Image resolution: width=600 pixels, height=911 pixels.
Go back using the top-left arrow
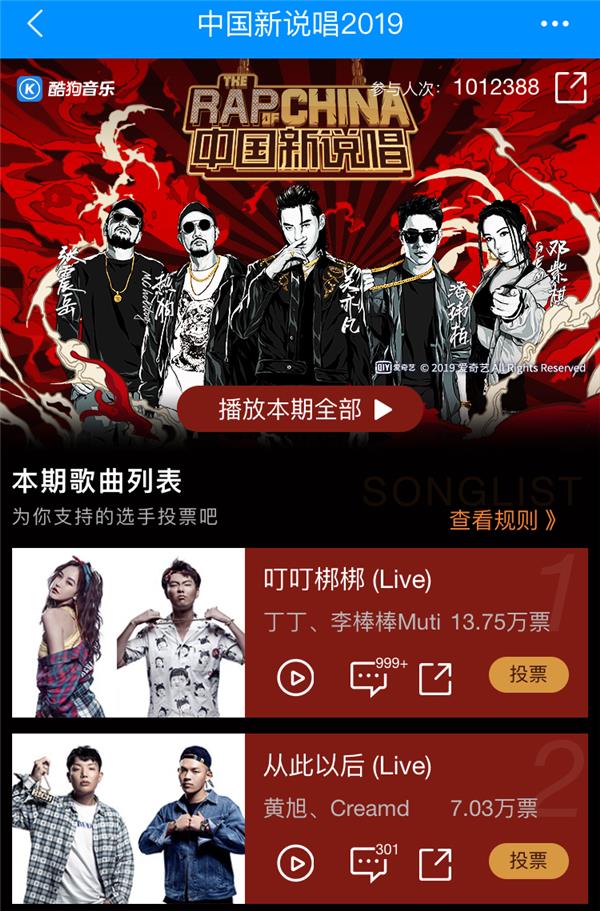[x=35, y=24]
